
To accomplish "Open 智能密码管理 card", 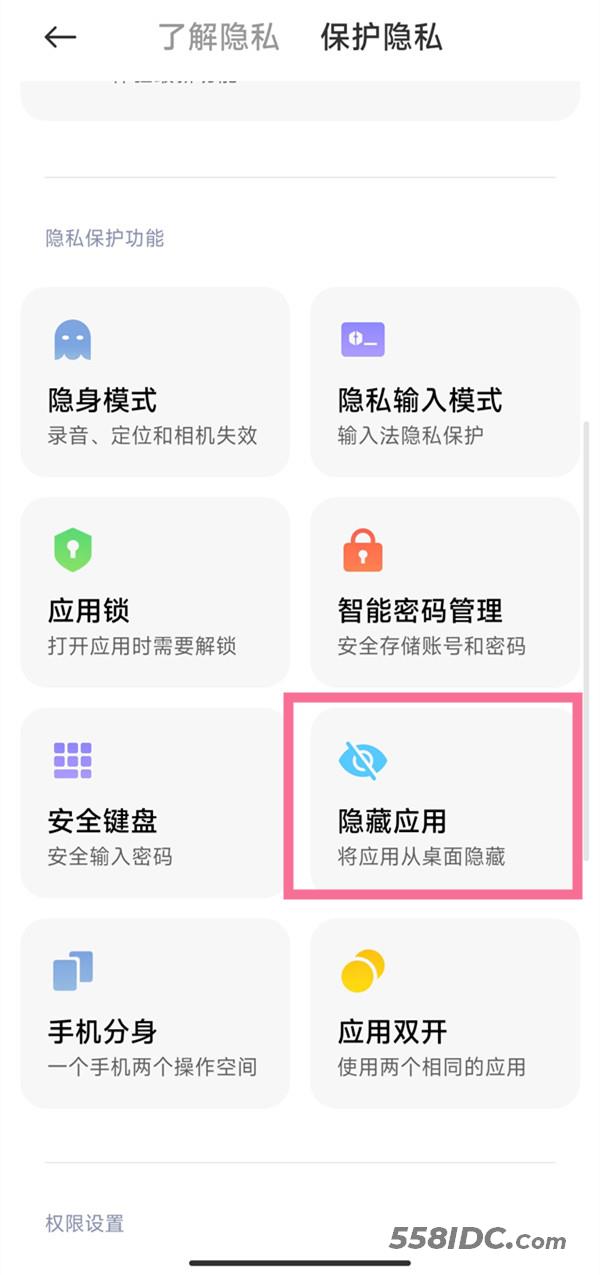I will tap(445, 593).
